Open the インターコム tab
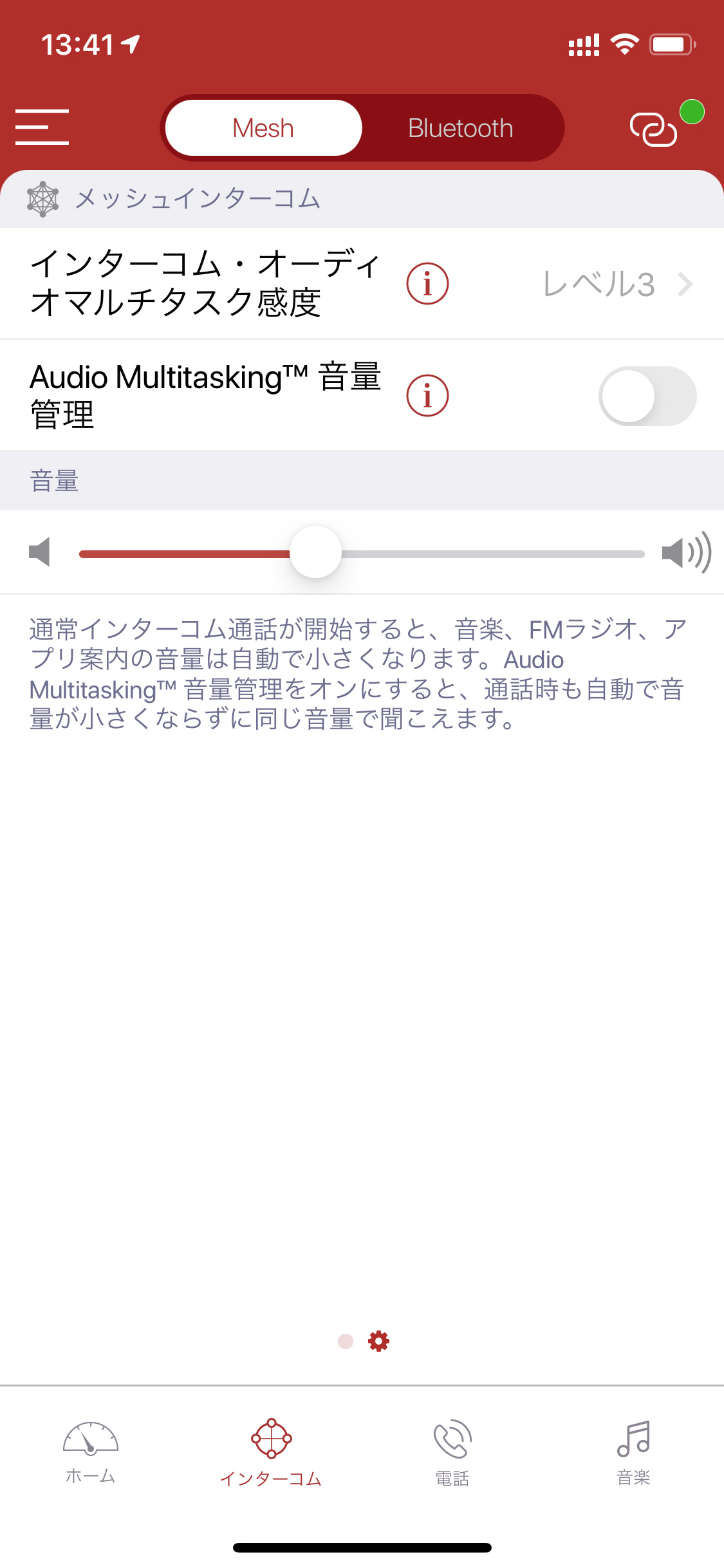Image resolution: width=724 pixels, height=1568 pixels. 271,1451
